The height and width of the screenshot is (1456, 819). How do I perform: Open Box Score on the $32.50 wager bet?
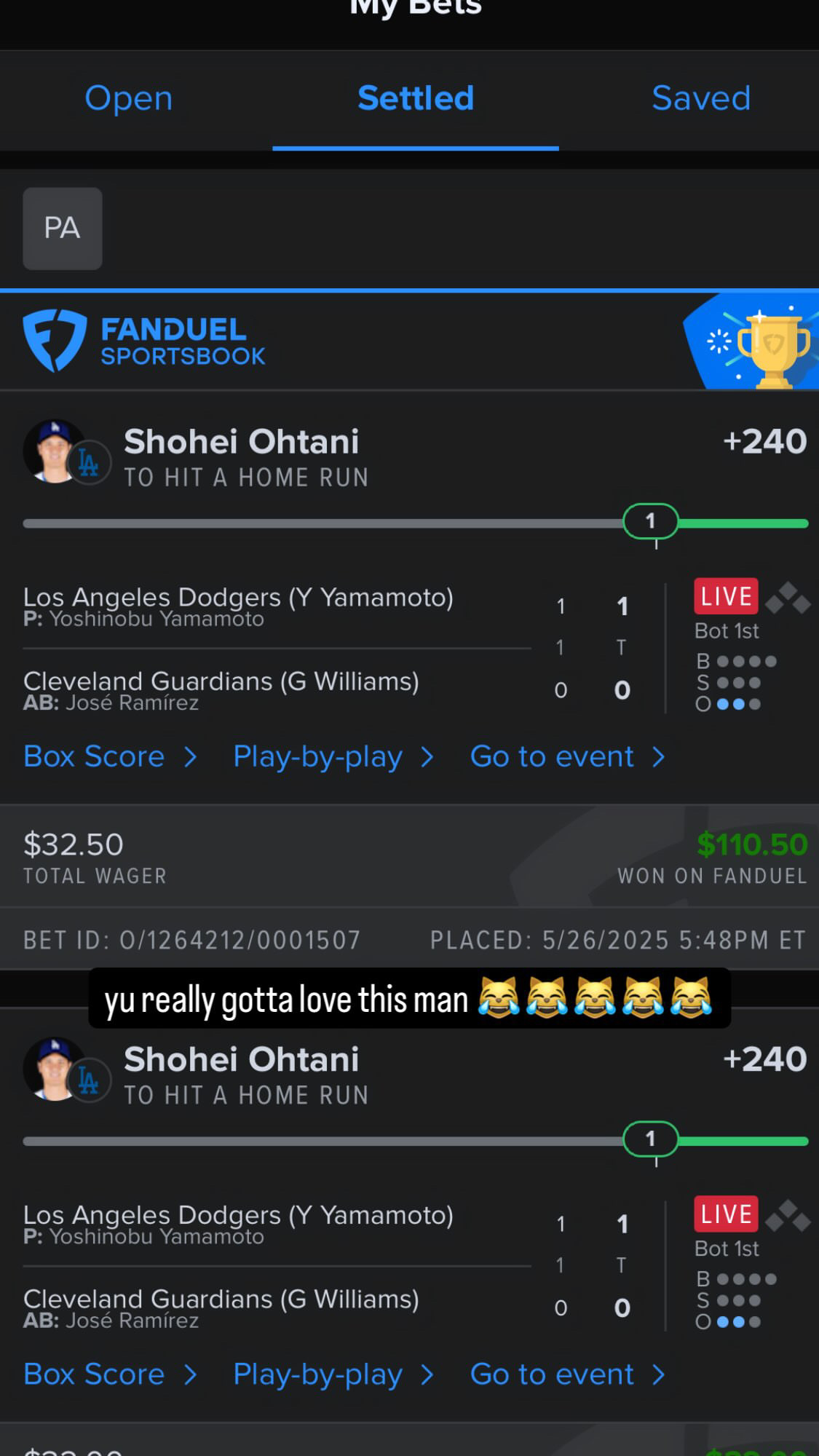click(110, 756)
